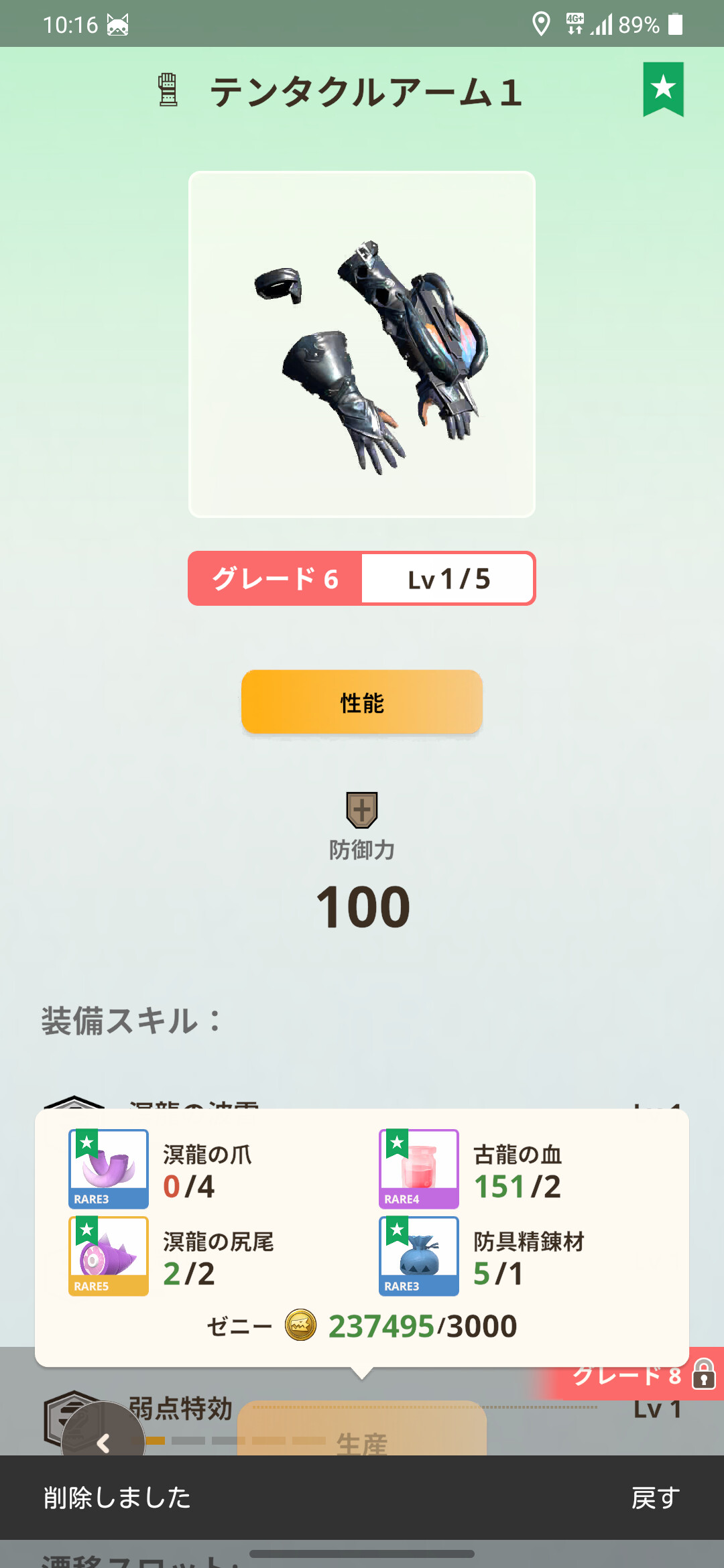
Task: Open the 冥龍の爪 material icon
Action: click(x=109, y=1169)
